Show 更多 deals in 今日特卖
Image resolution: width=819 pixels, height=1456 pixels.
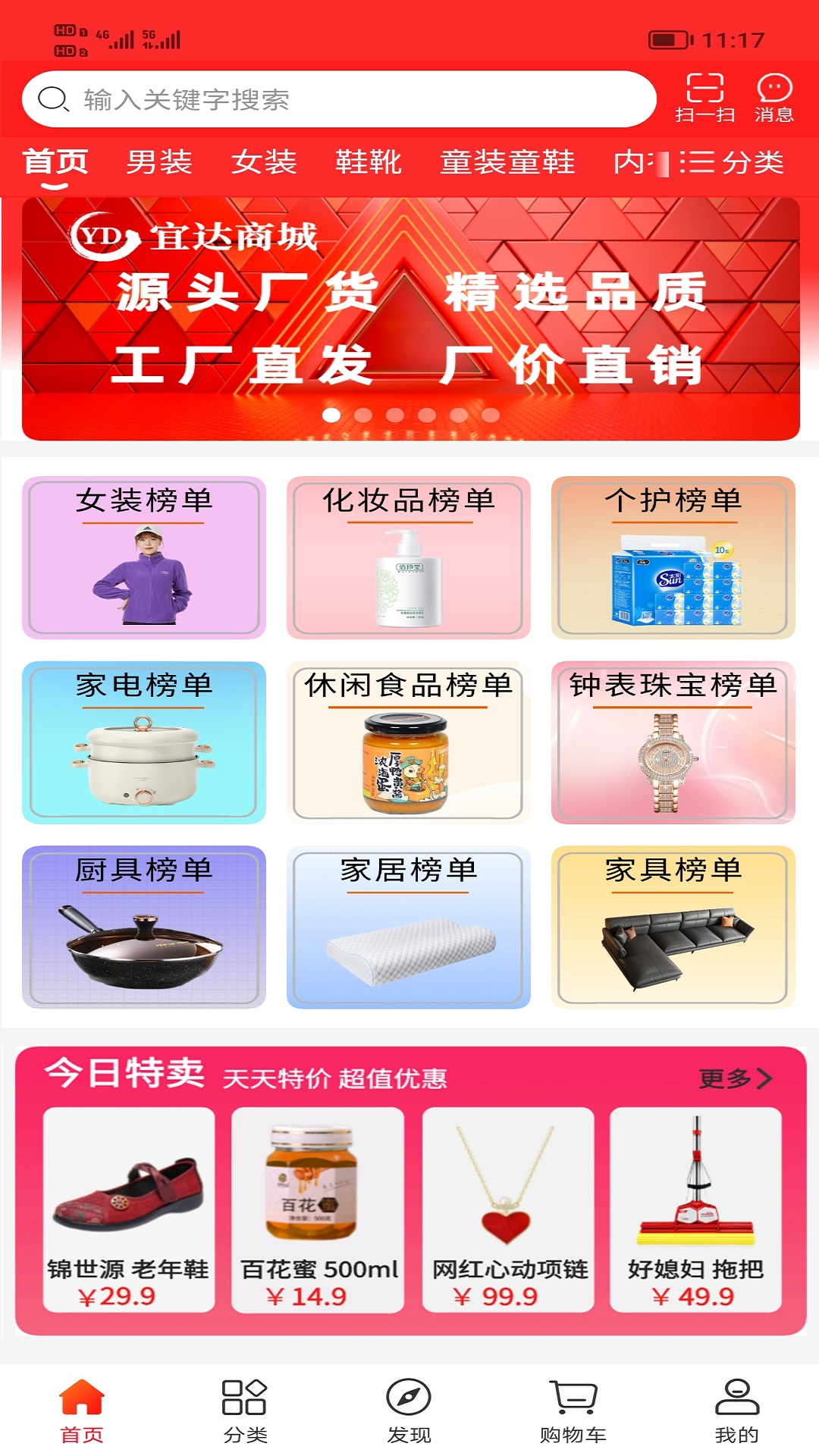[x=735, y=1078]
